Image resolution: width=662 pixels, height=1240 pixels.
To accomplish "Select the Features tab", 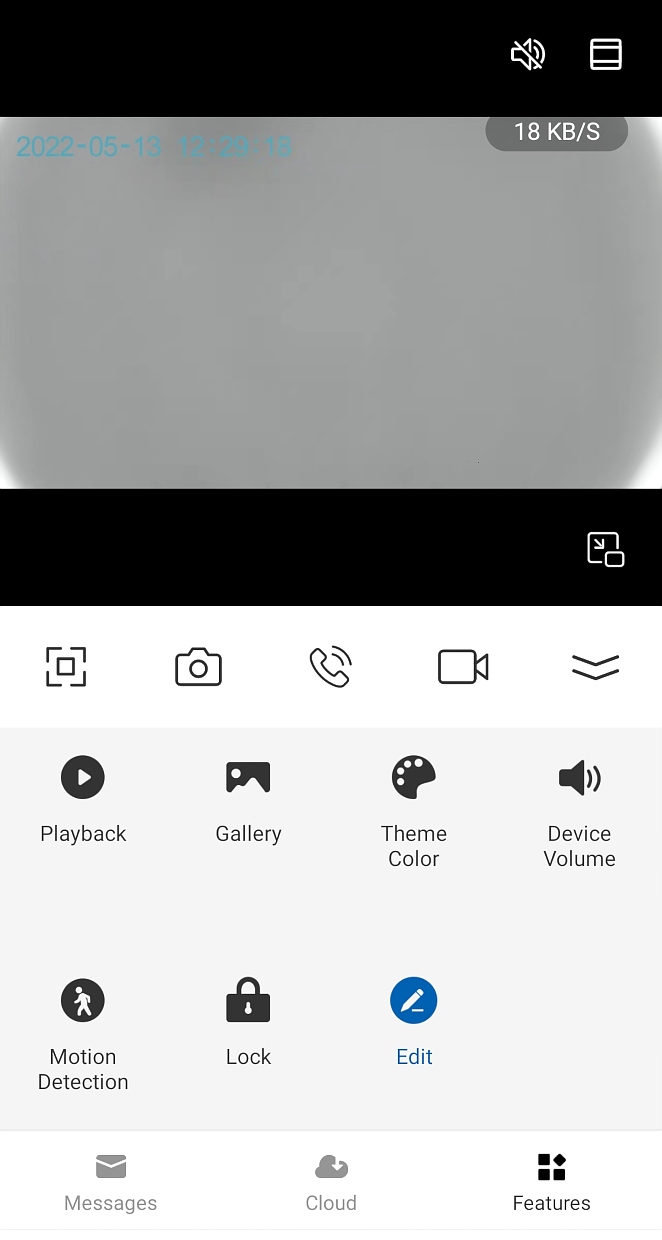I will (x=551, y=1182).
